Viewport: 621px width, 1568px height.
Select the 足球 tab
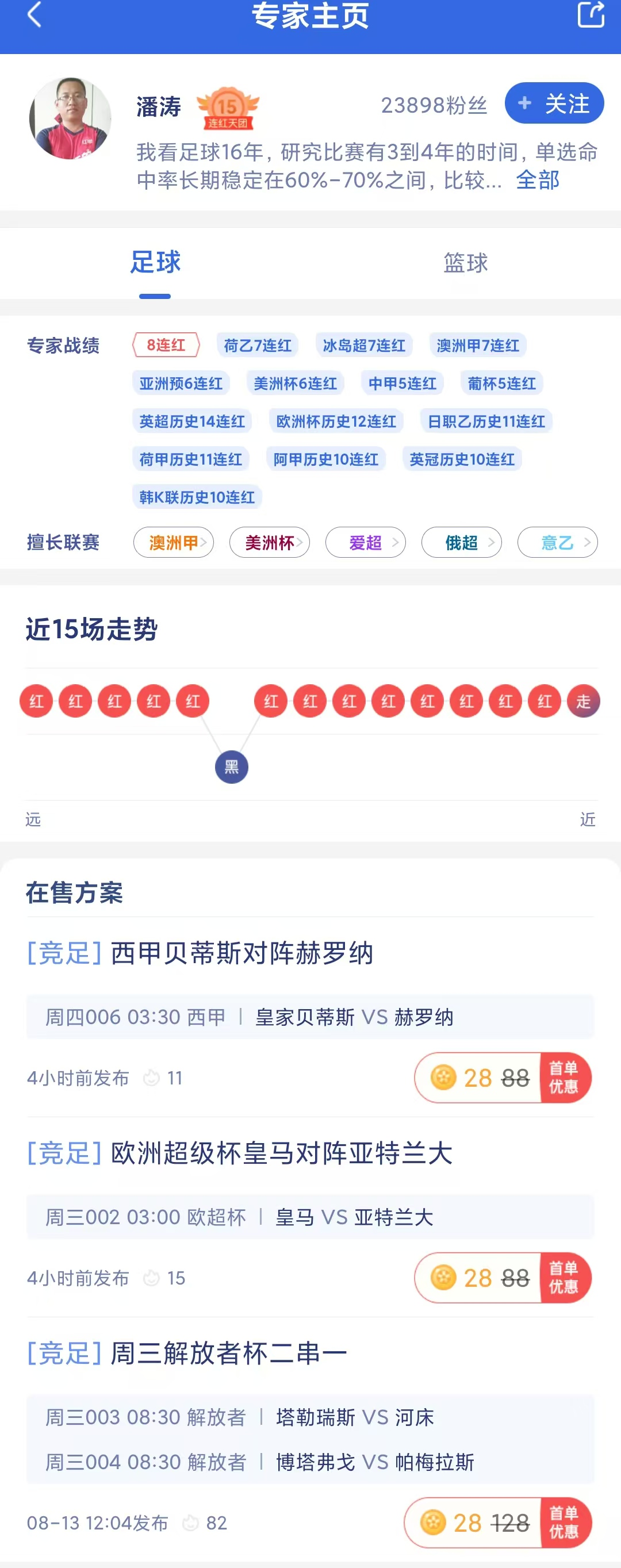point(155,263)
